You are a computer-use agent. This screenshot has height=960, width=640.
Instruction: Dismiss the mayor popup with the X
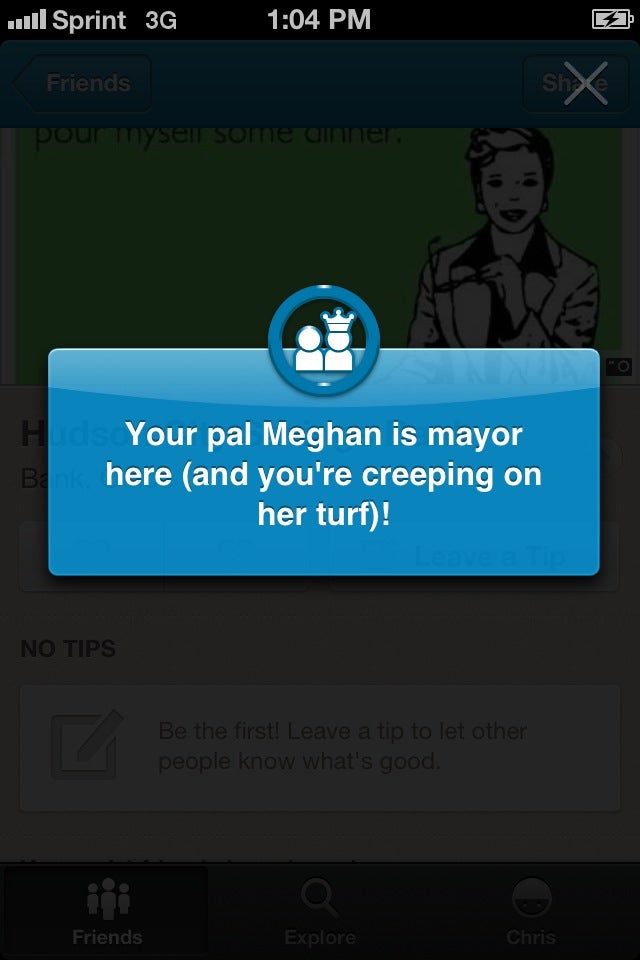click(585, 83)
